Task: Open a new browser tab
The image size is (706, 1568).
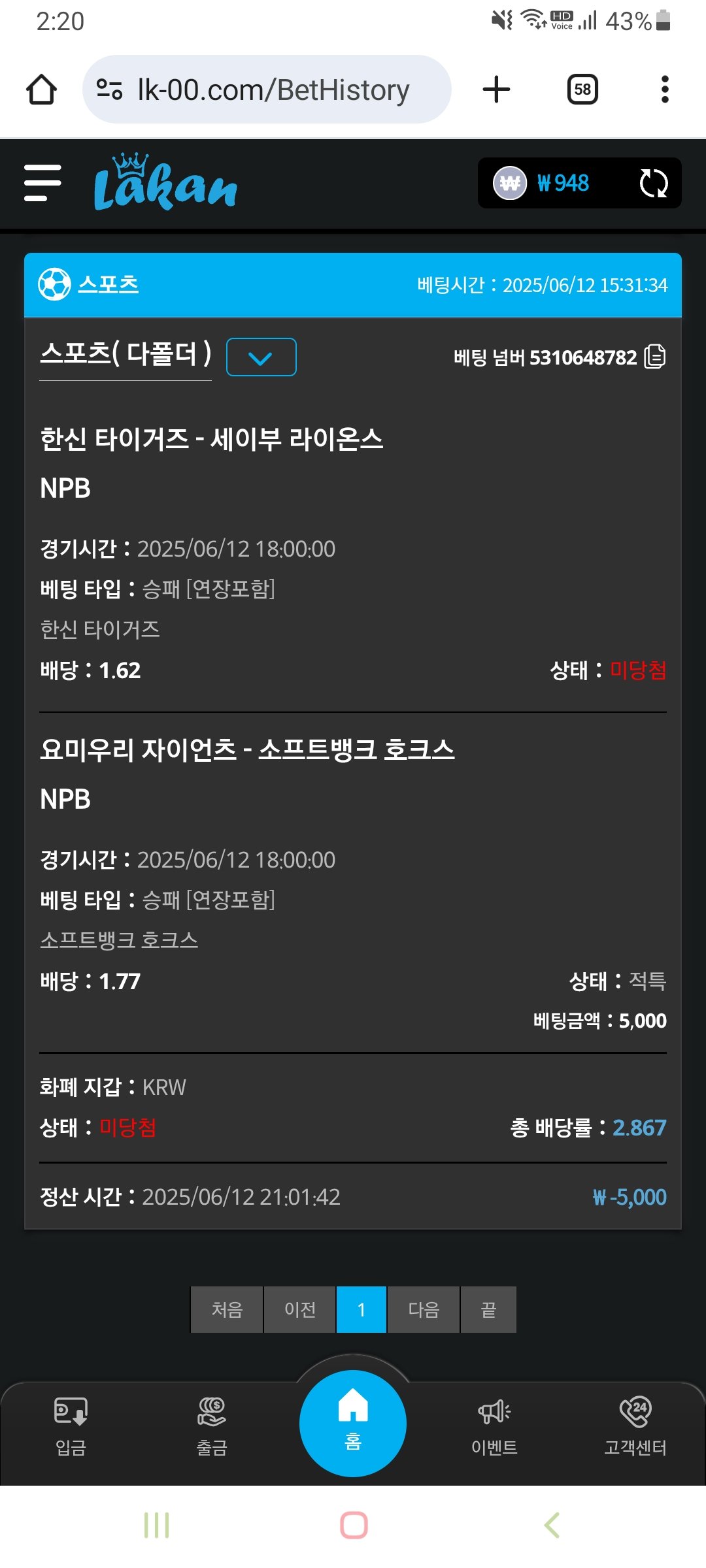Action: click(496, 90)
